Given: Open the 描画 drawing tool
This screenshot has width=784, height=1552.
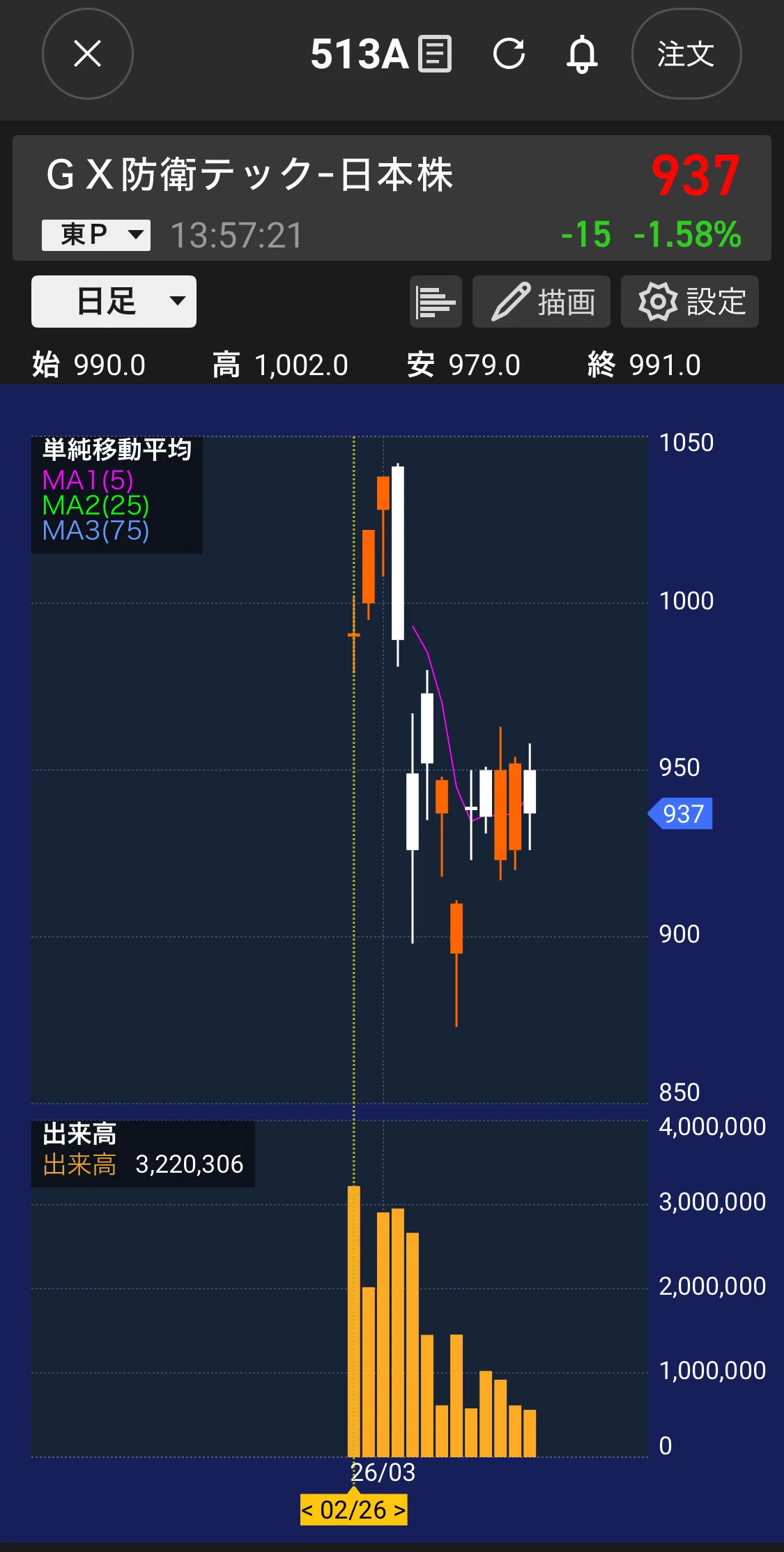Looking at the screenshot, I should pos(541,302).
